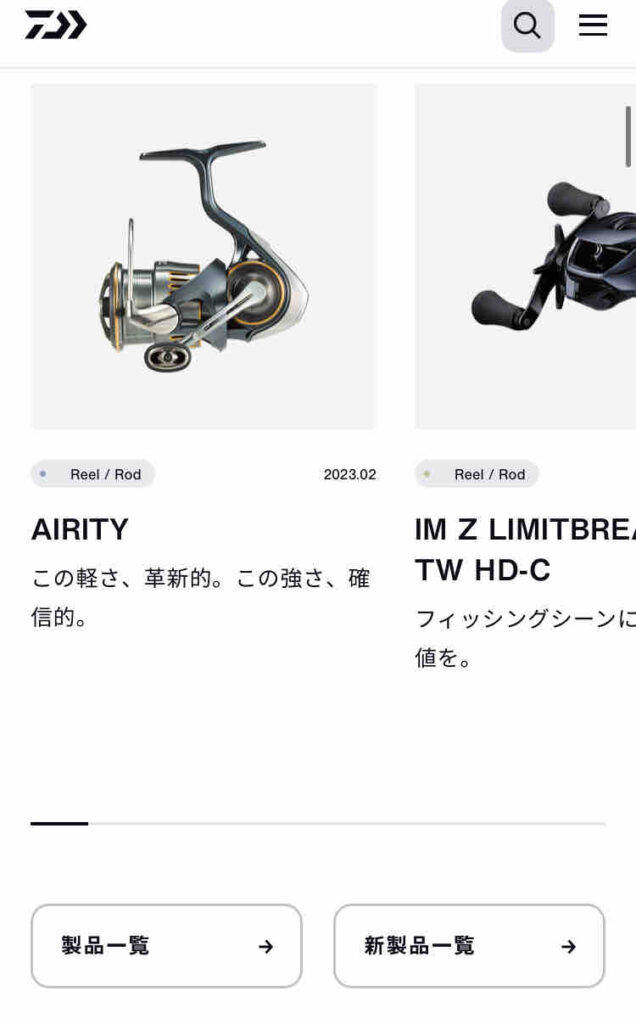This screenshot has width=636, height=1024.
Task: Go to Daiwa home via logo
Action: point(56,25)
